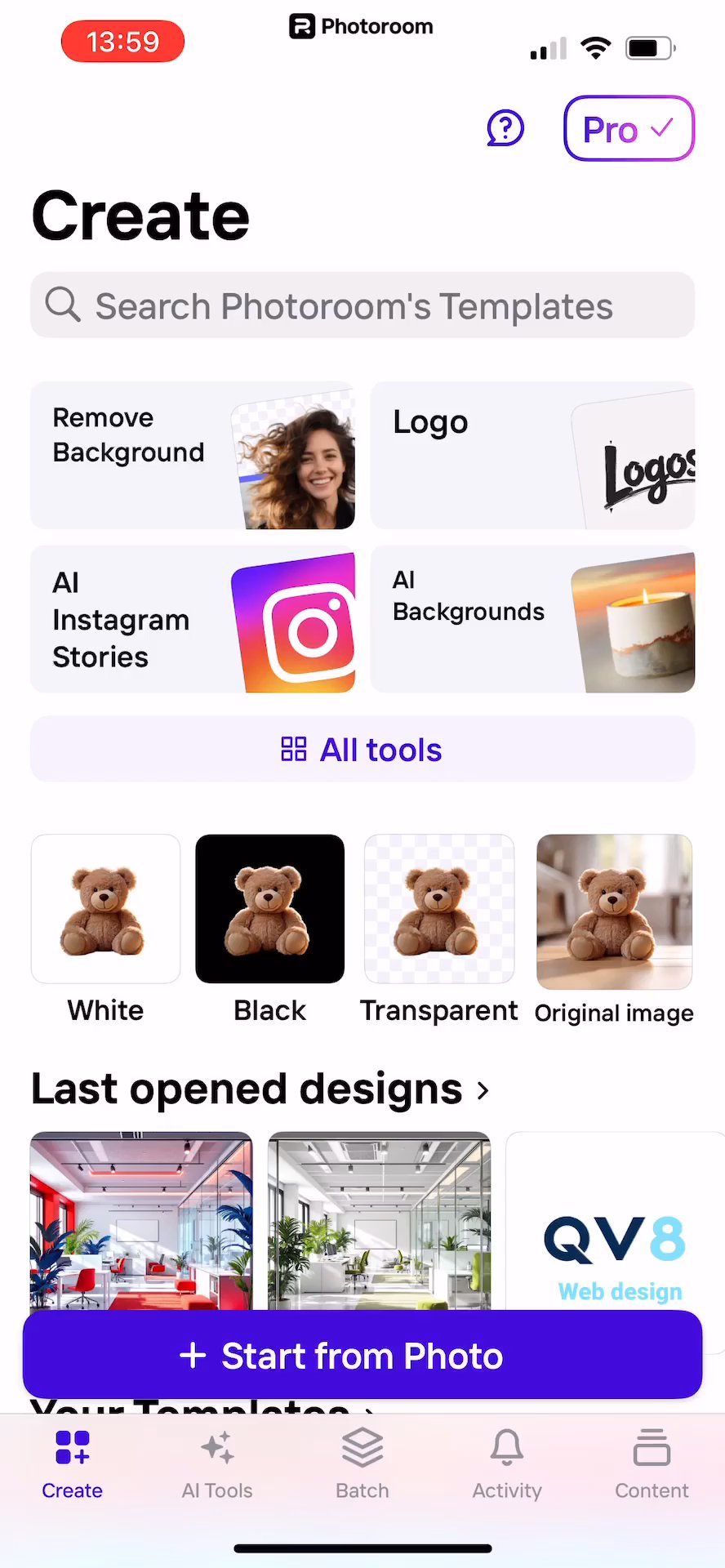Viewport: 725px width, 1568px height.
Task: Pick the Transparent background option
Action: point(439,909)
